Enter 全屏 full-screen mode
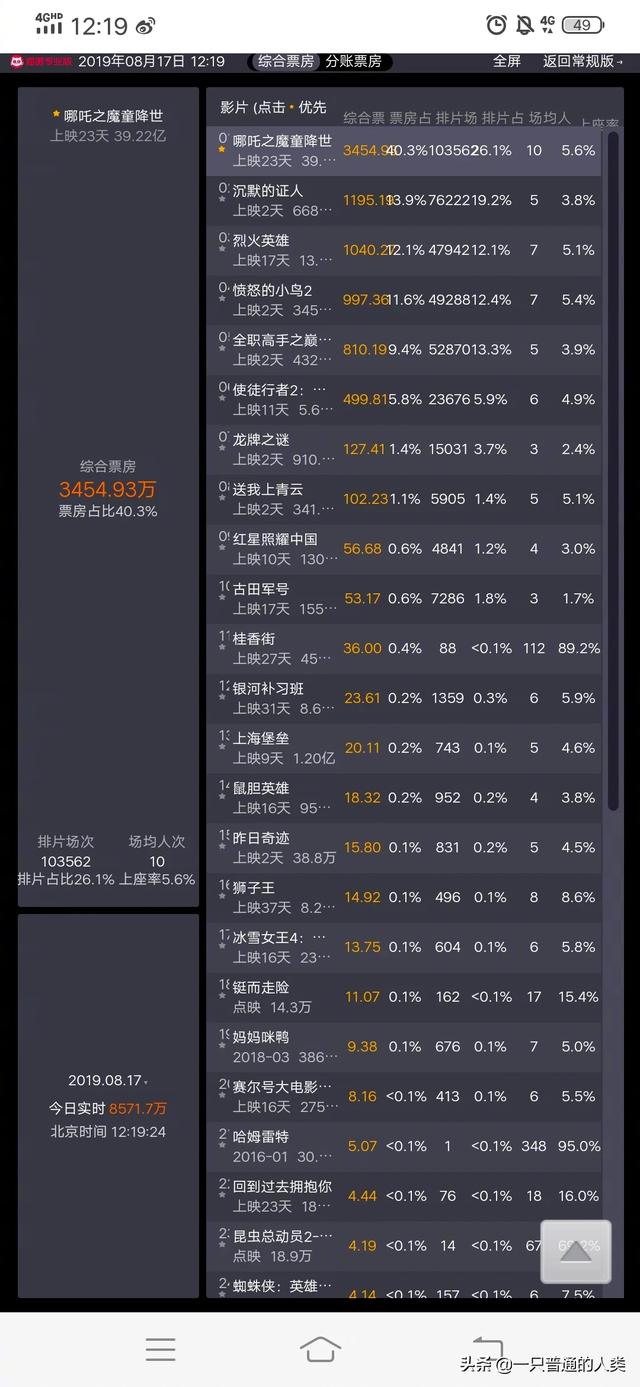The height and width of the screenshot is (1387, 640). [x=507, y=61]
